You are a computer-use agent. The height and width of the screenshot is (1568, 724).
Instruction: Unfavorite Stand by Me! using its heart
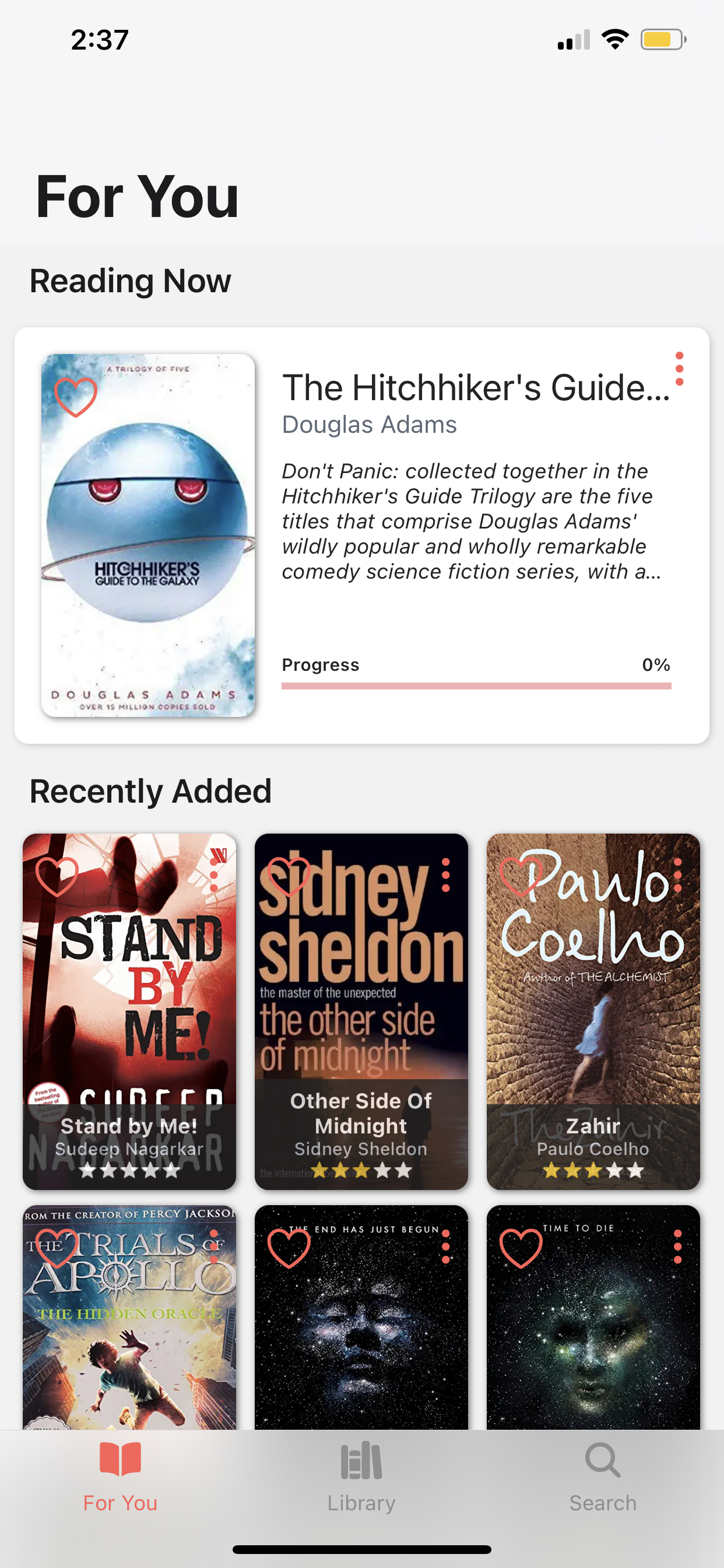tap(58, 877)
